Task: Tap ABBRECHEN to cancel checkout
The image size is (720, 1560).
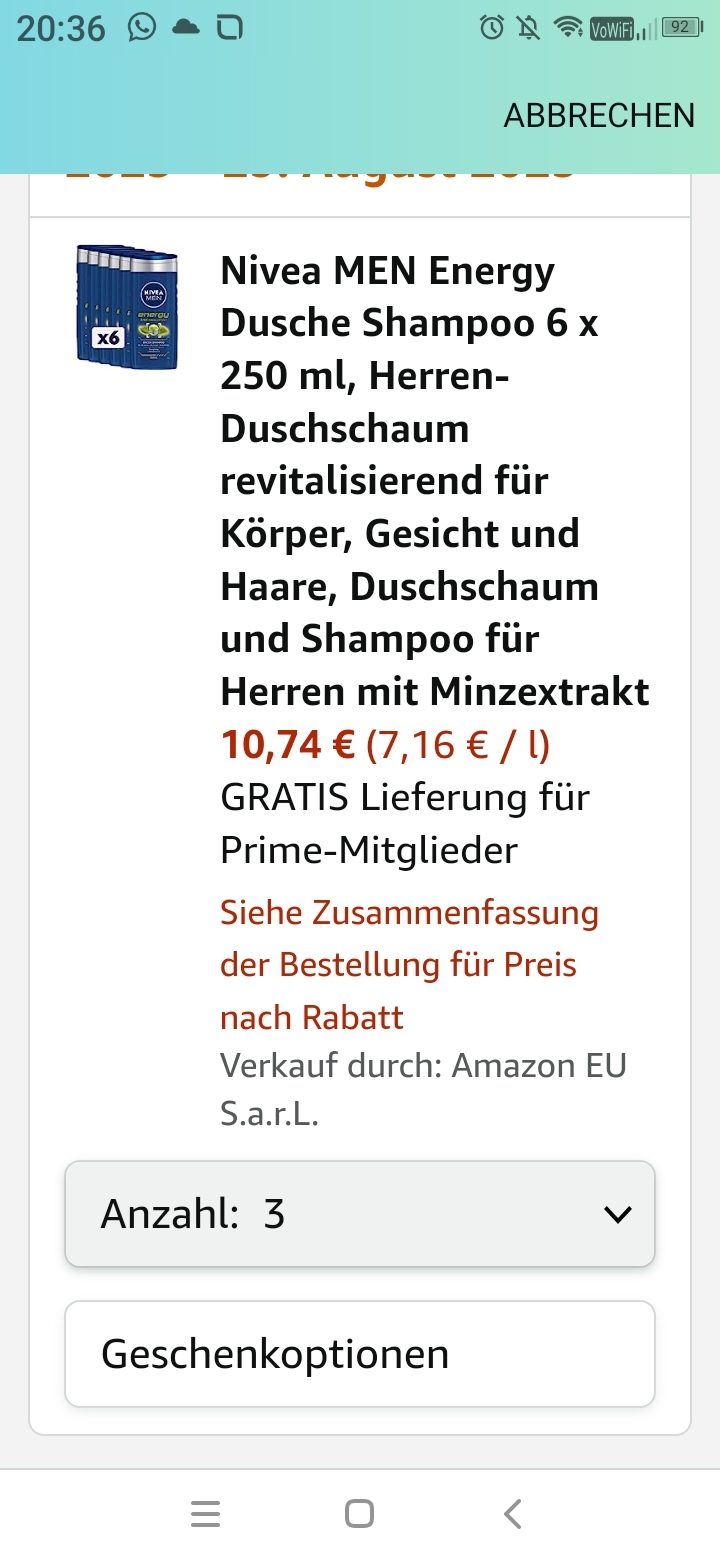Action: pos(599,116)
